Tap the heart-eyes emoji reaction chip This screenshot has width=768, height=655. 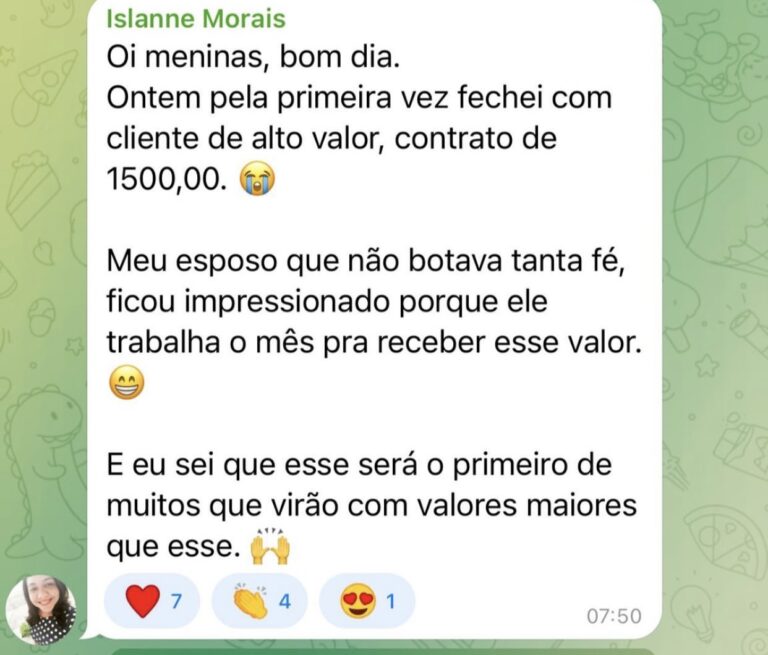pyautogui.click(x=366, y=601)
